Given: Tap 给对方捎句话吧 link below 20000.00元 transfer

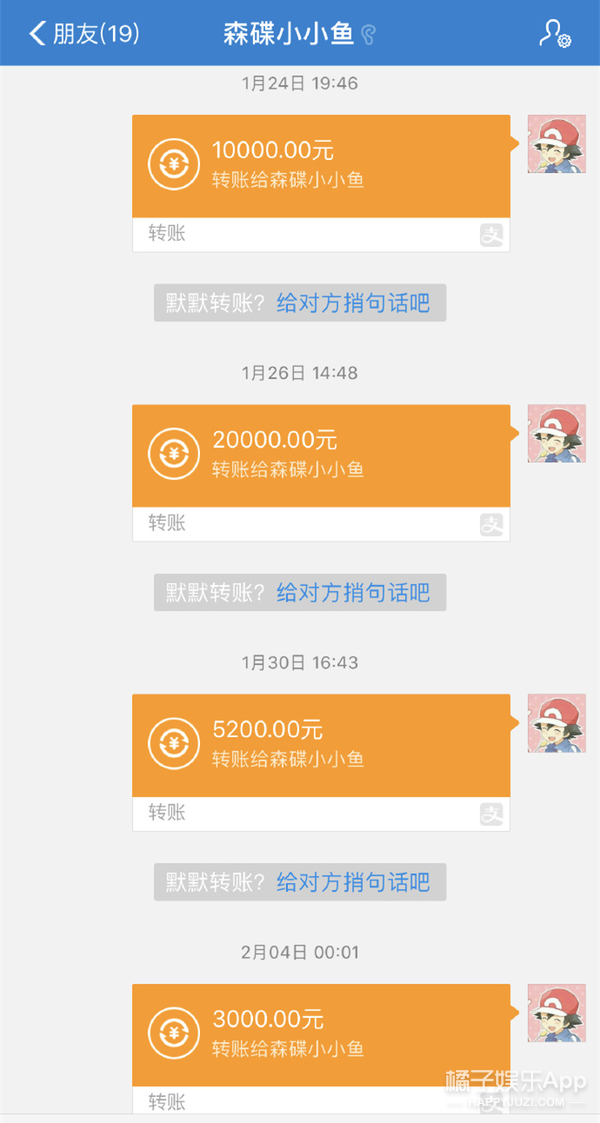Looking at the screenshot, I should tap(353, 593).
